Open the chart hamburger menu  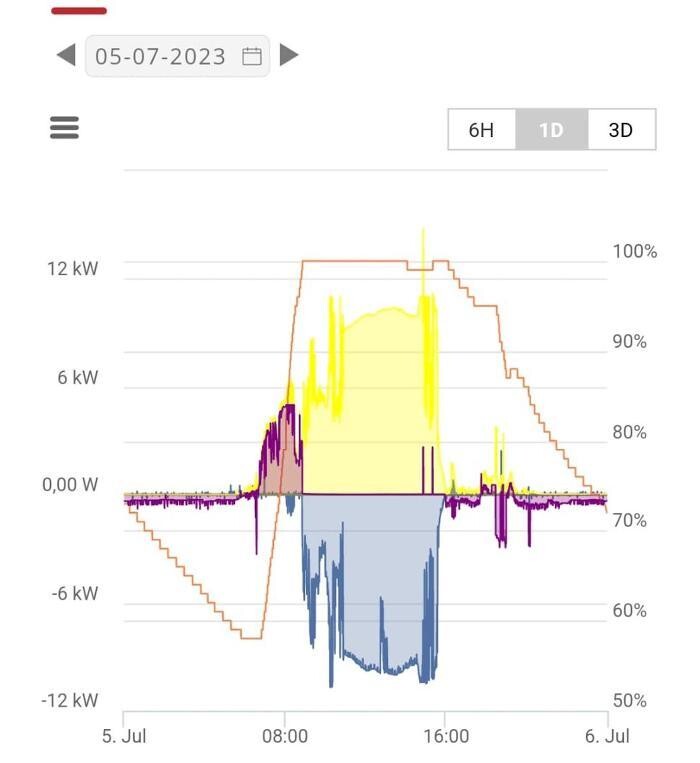click(64, 128)
